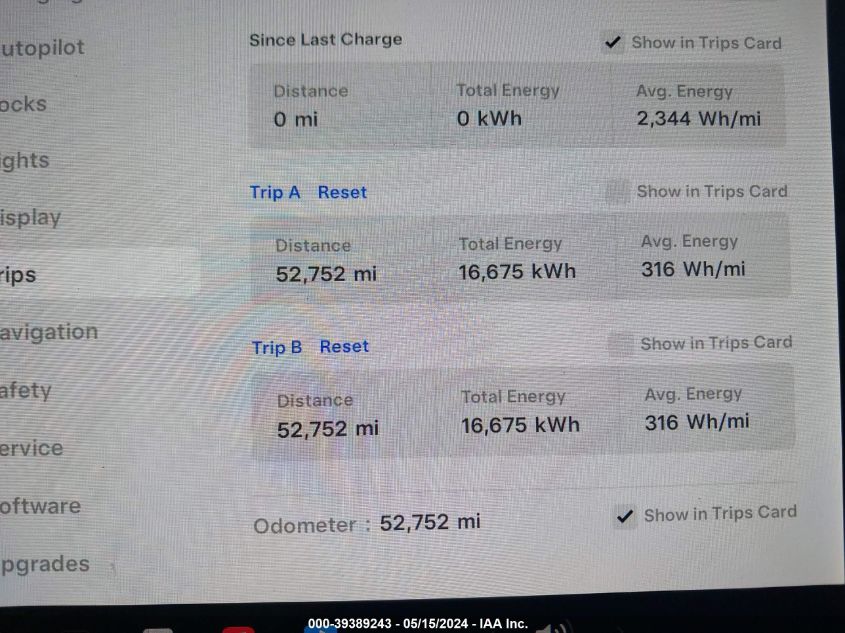The image size is (845, 633).
Task: Uncheck Odometer Show in Trips Card
Action: coord(625,516)
